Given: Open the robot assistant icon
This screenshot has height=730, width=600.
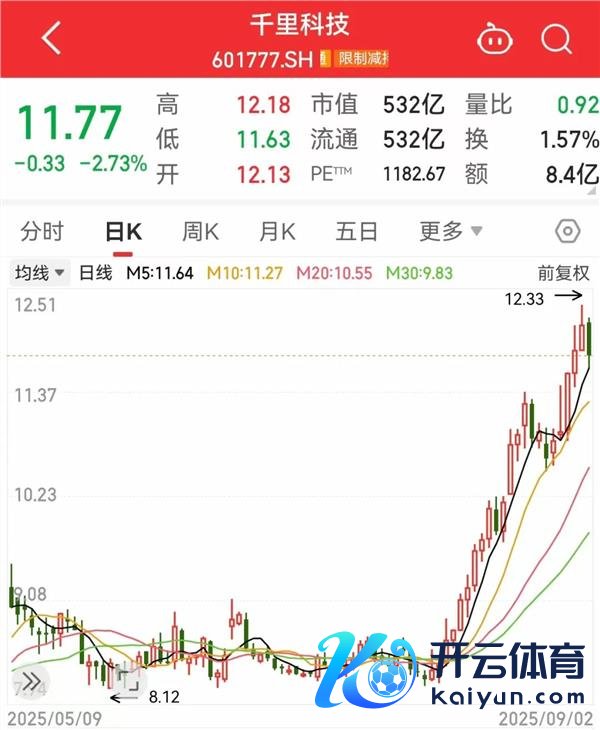Looking at the screenshot, I should pyautogui.click(x=493, y=39).
